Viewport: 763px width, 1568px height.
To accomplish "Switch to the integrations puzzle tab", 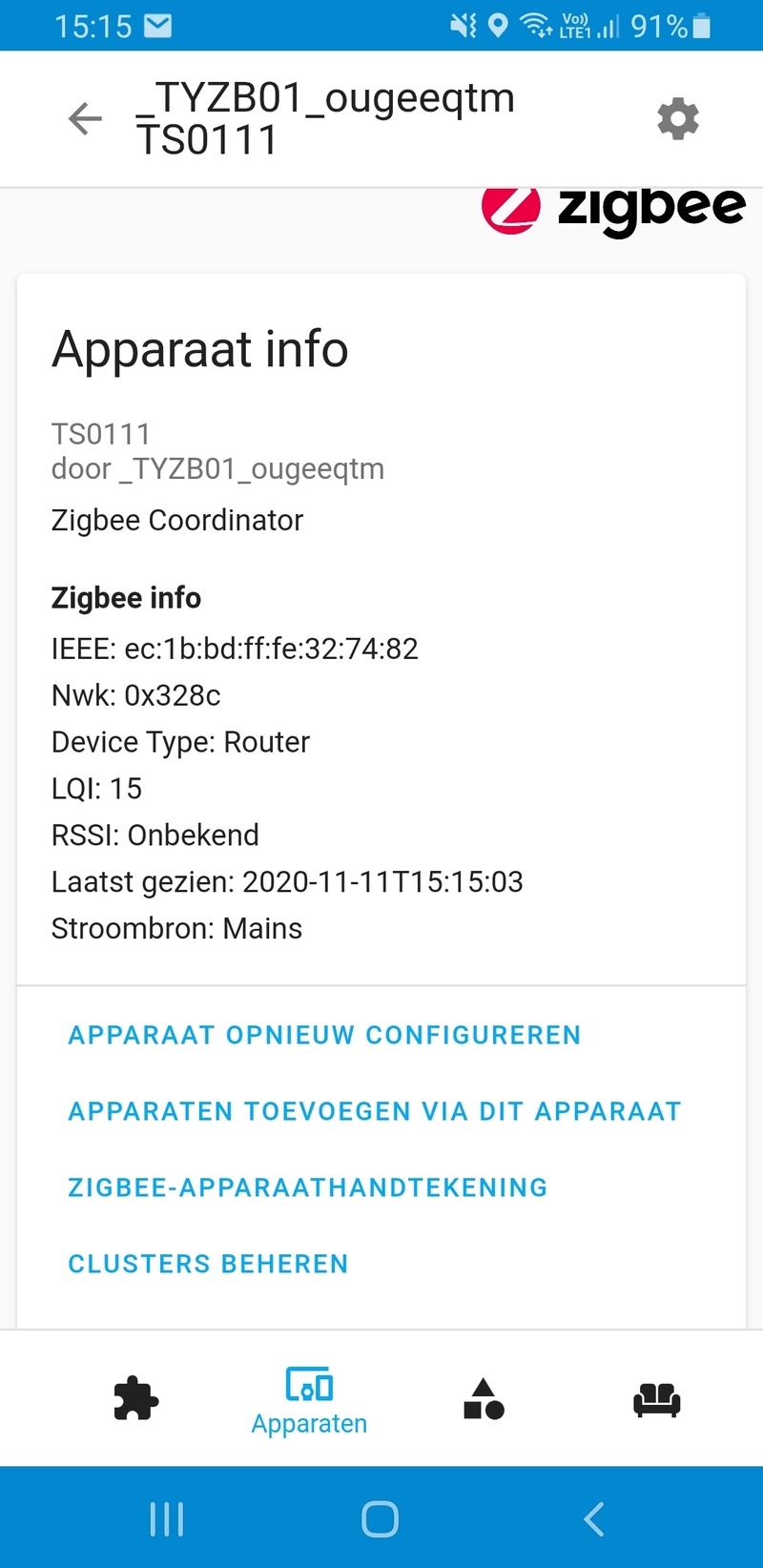I will (135, 1399).
